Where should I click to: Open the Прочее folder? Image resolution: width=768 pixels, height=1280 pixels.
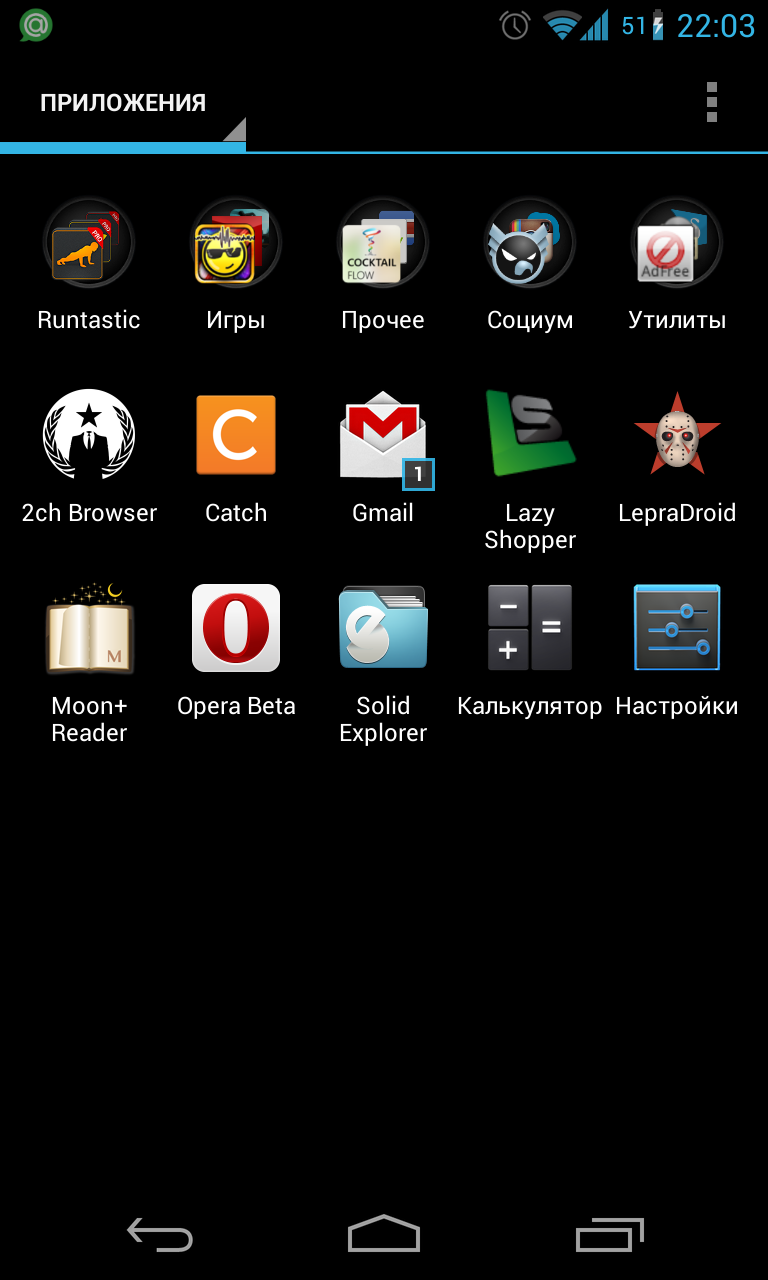coord(383,264)
